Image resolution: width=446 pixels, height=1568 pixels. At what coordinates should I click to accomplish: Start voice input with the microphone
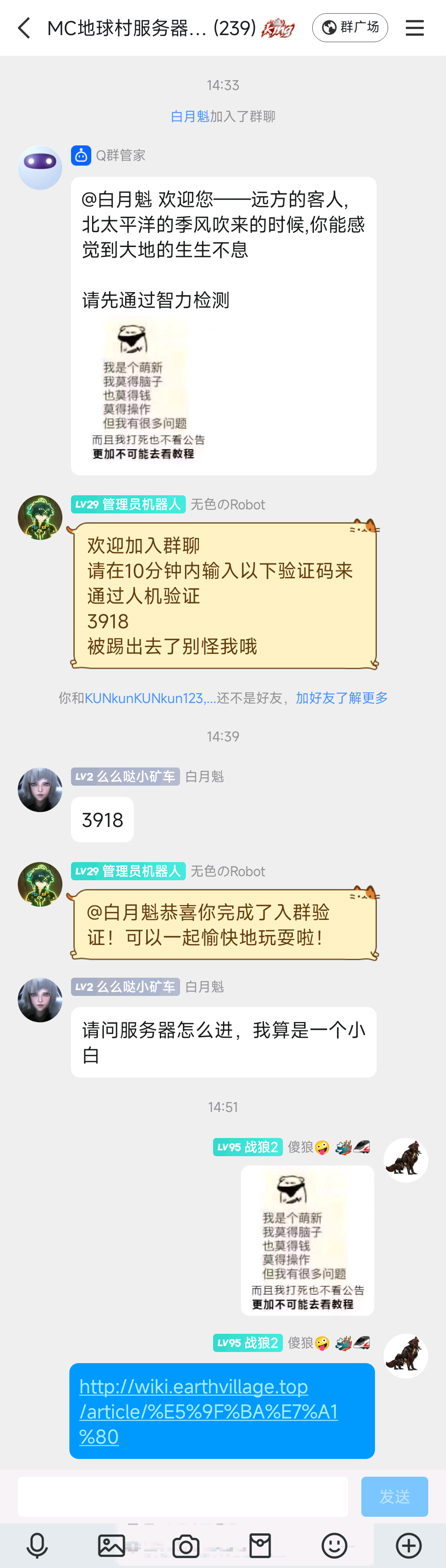coord(37,1545)
